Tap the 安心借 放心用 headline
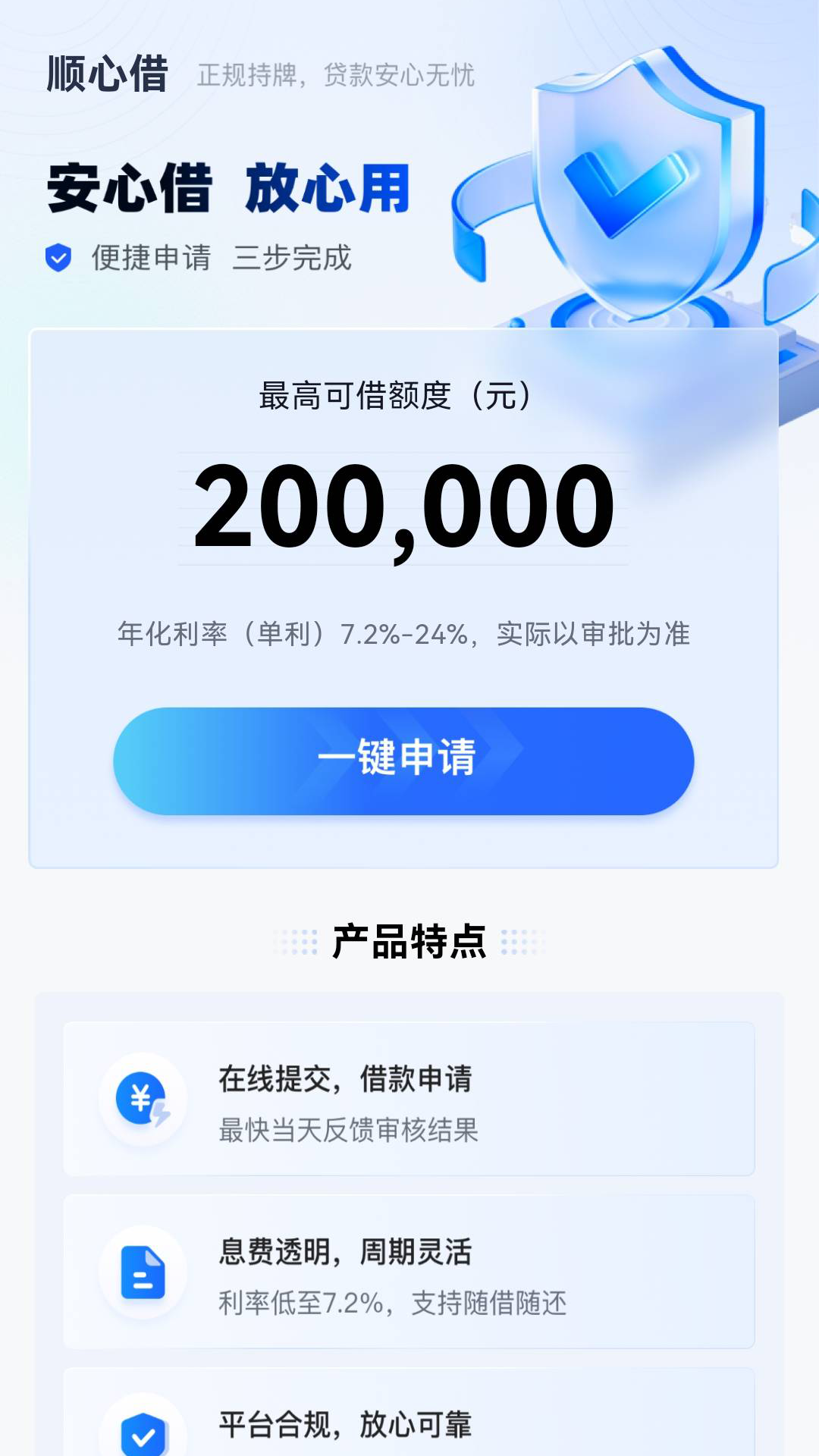 point(227,188)
